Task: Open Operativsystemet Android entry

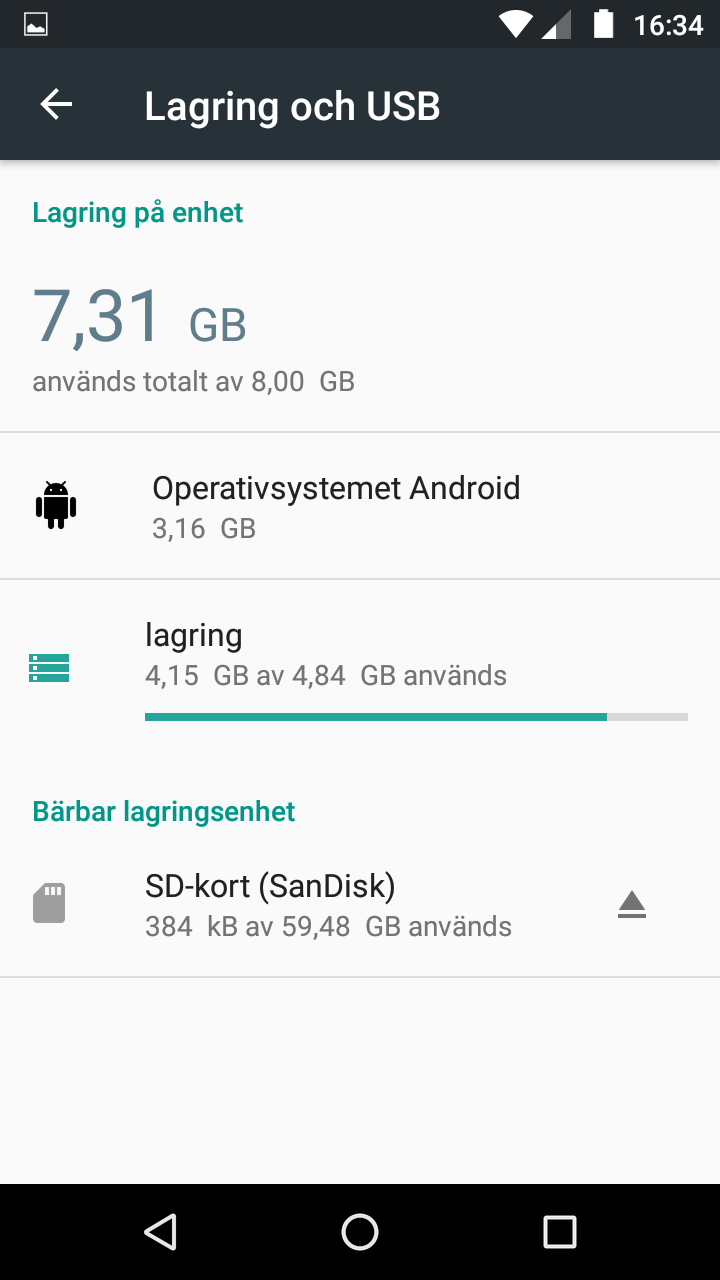Action: [360, 506]
